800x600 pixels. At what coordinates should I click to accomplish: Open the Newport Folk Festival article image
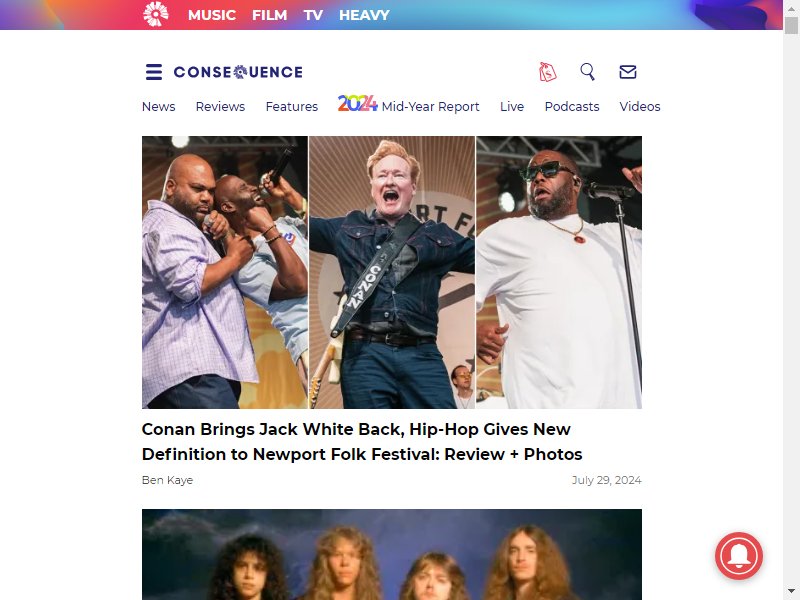tap(391, 272)
